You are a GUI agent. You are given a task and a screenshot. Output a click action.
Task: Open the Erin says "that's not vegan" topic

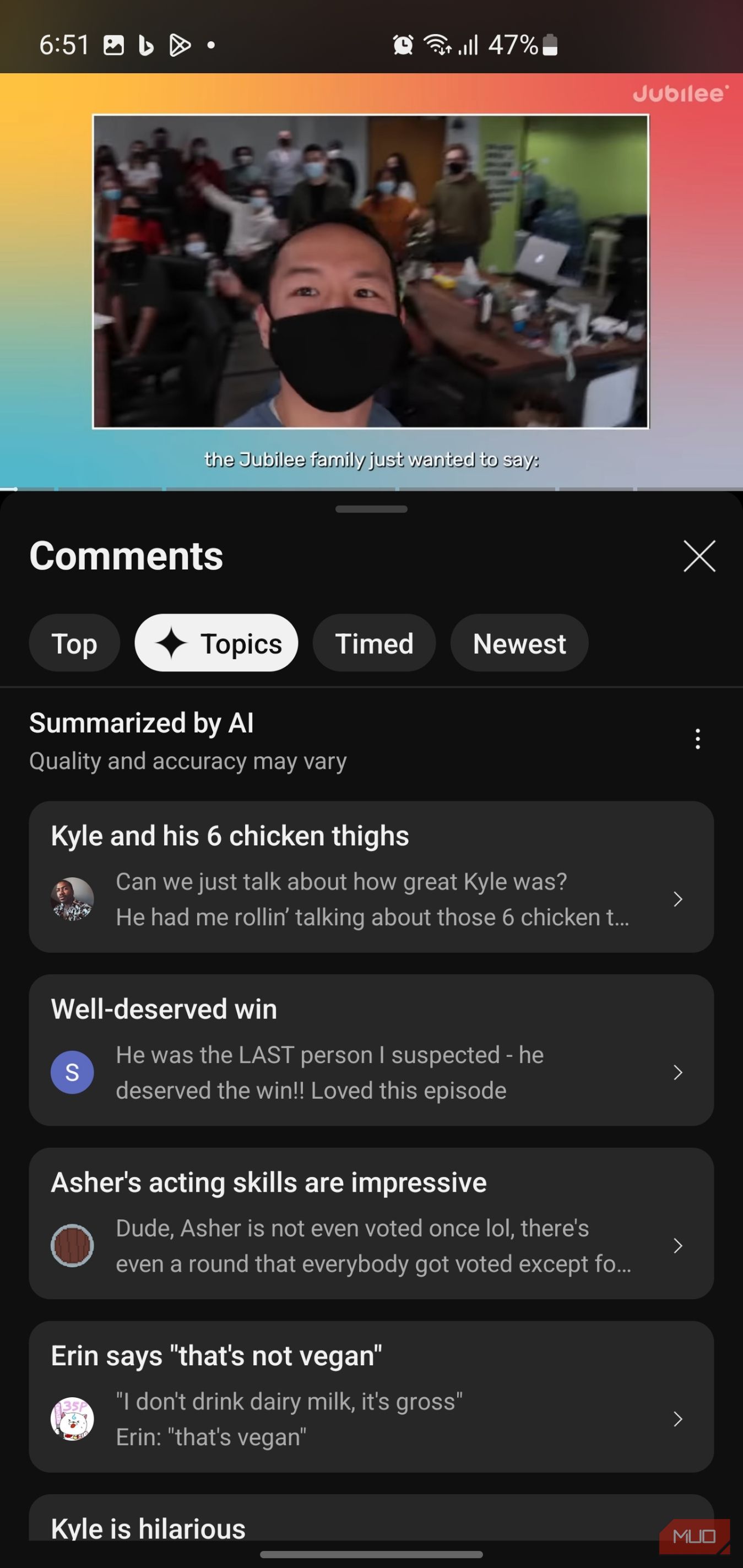[x=371, y=1397]
